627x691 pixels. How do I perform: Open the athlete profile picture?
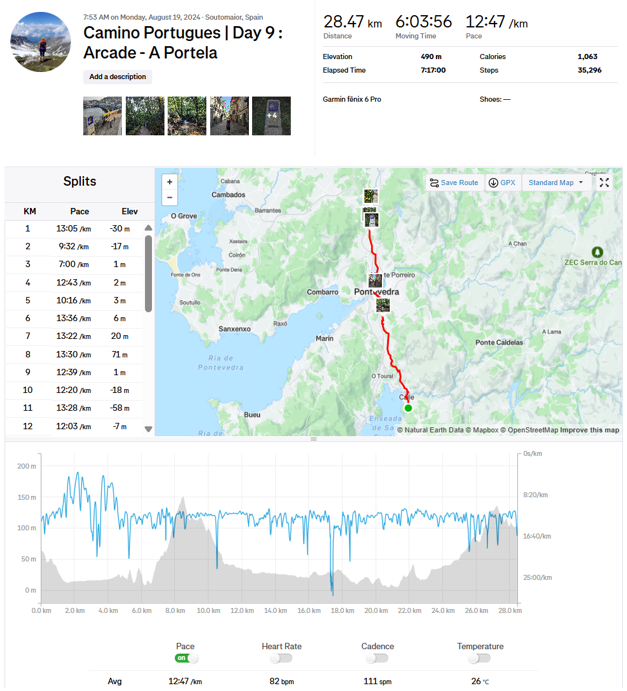[40, 42]
